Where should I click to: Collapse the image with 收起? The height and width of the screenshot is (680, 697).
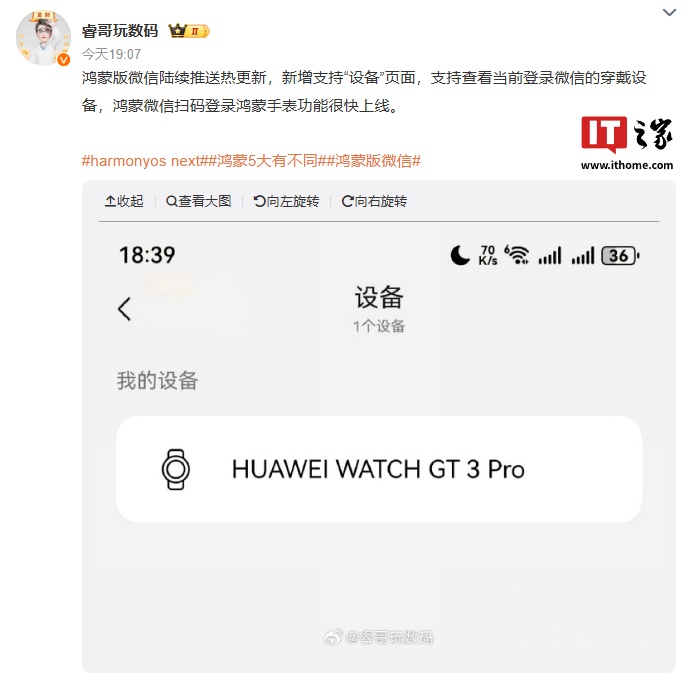pyautogui.click(x=124, y=201)
